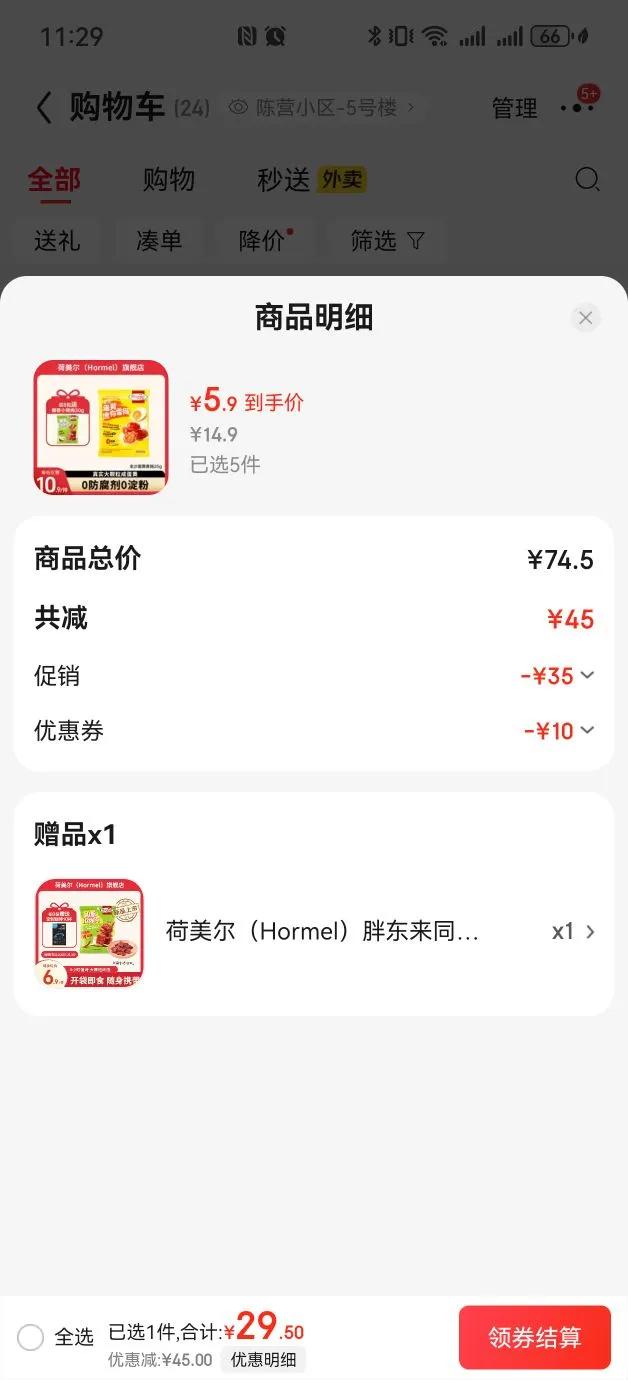Screen dimensions: 628x1380
Task: Open the 荷美尔 Hormel gift item
Action: click(x=314, y=932)
